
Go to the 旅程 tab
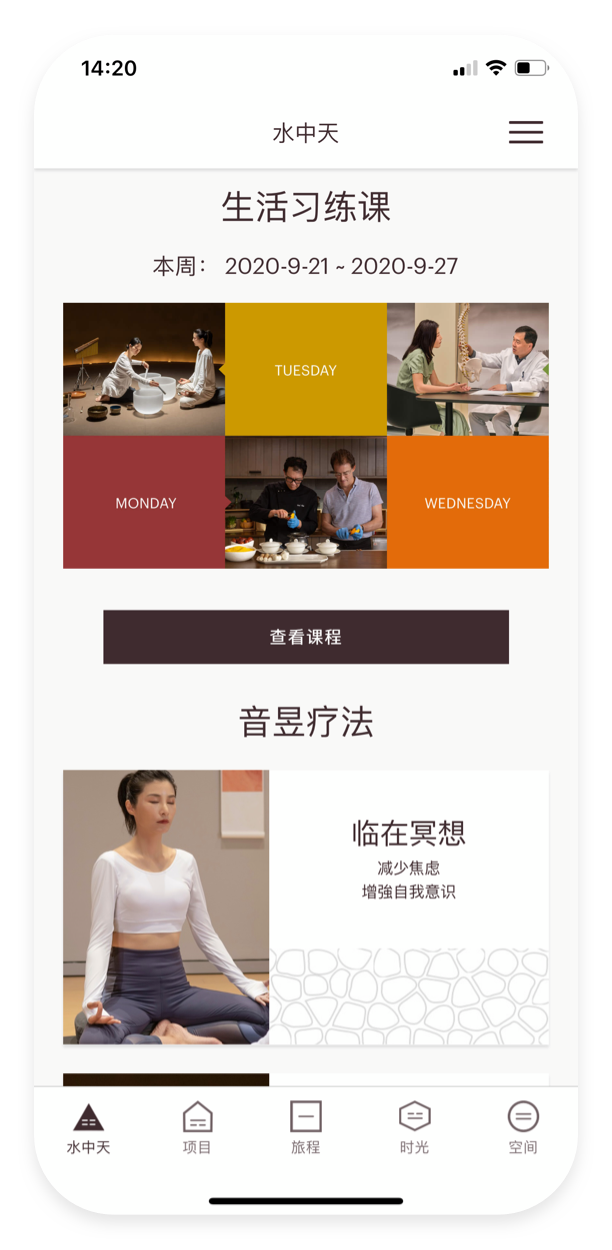pos(306,1128)
